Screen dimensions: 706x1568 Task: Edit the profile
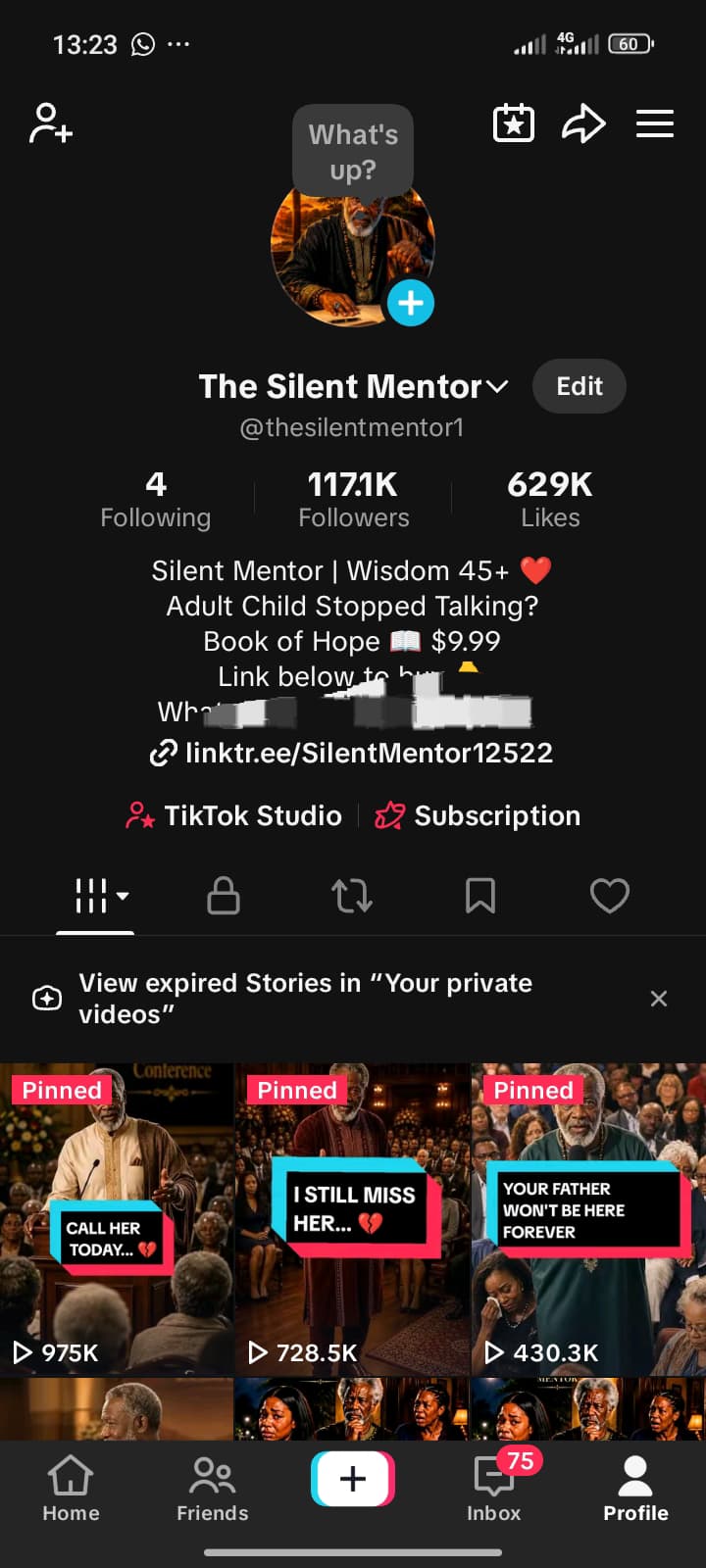tap(579, 386)
